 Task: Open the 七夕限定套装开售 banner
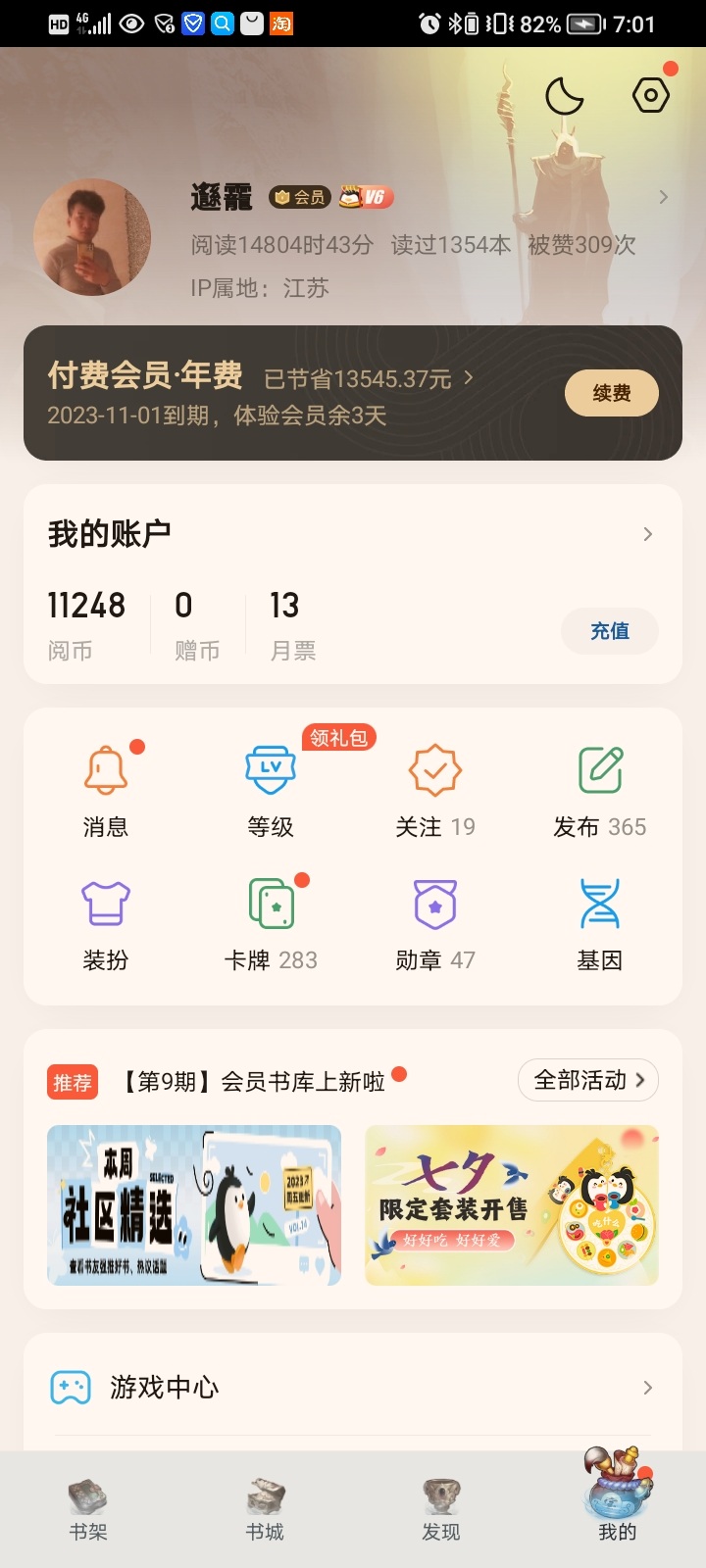pyautogui.click(x=512, y=1205)
